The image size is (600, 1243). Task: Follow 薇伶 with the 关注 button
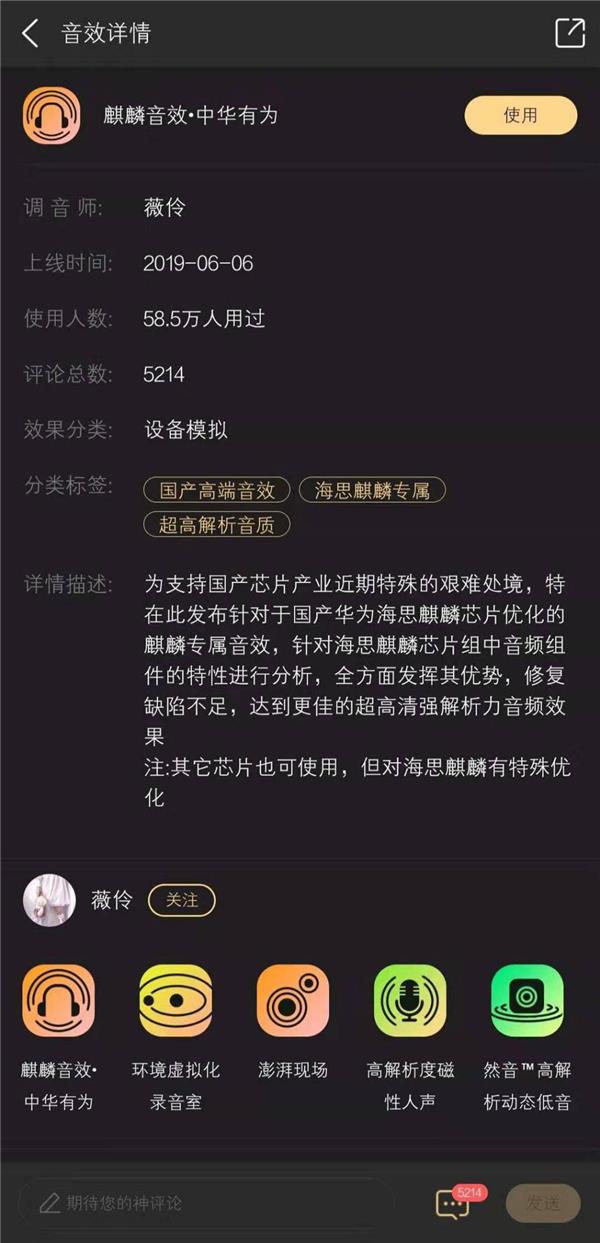click(182, 900)
